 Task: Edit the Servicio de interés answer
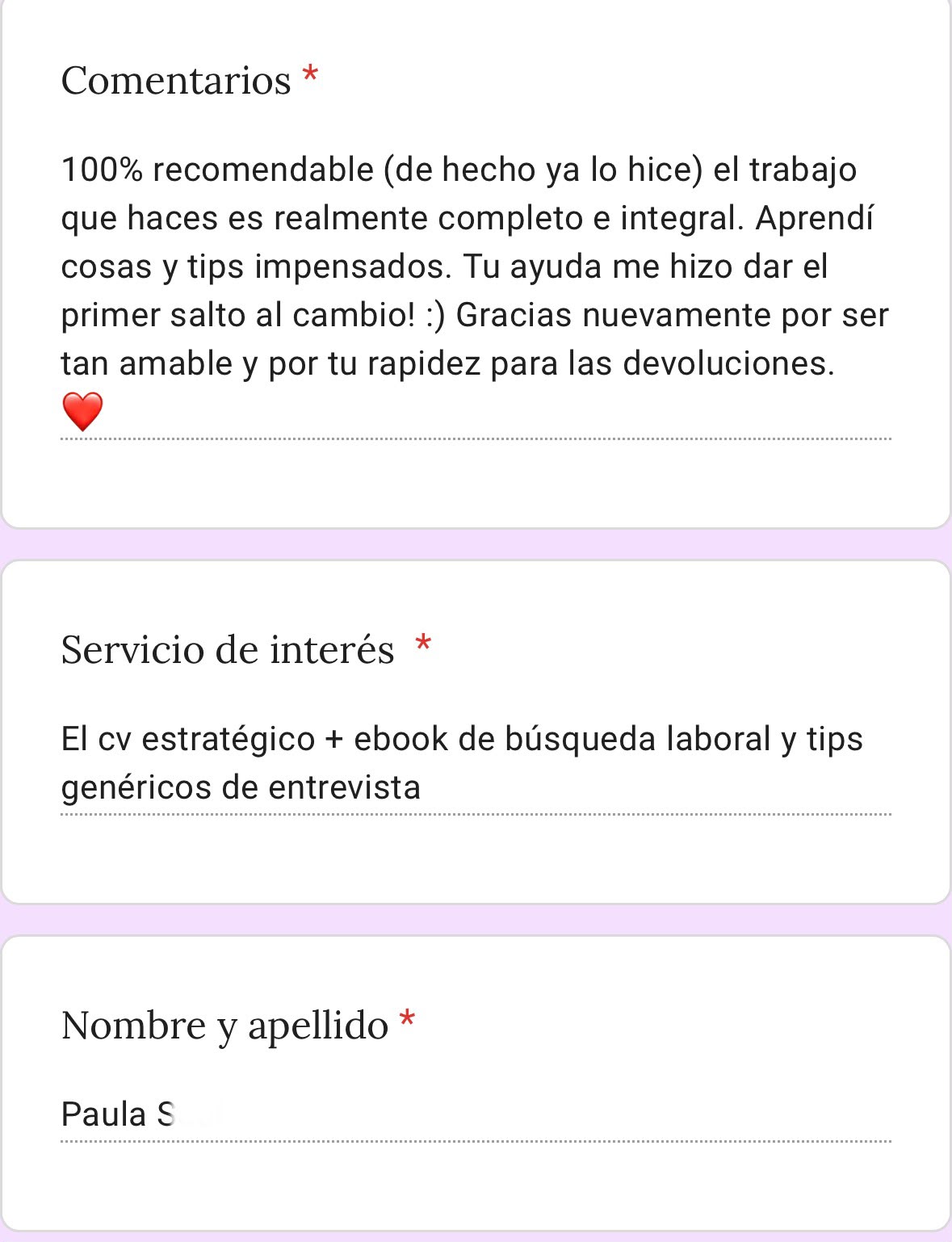pos(476,763)
